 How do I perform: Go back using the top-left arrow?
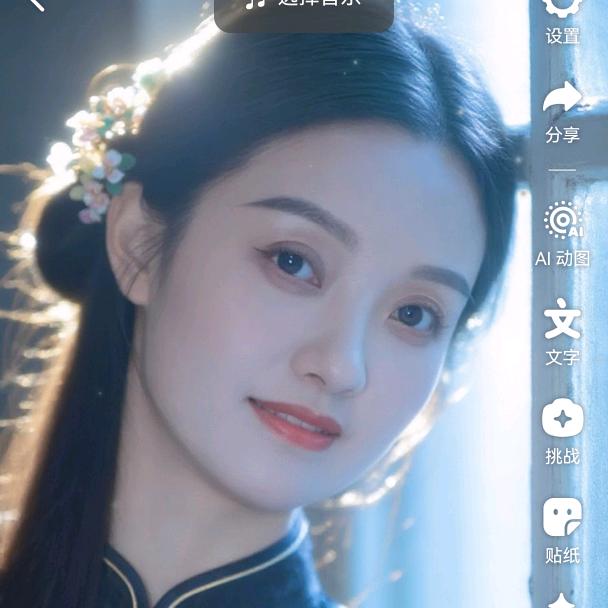36,4
